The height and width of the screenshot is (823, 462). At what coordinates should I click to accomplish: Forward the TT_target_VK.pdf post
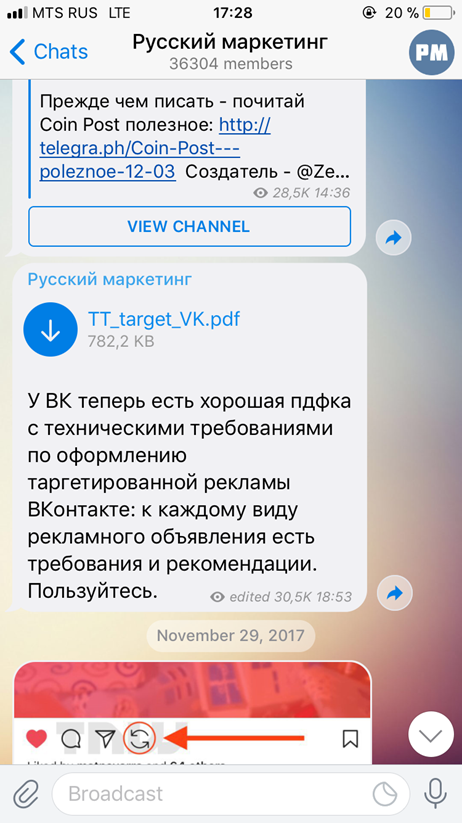[395, 594]
